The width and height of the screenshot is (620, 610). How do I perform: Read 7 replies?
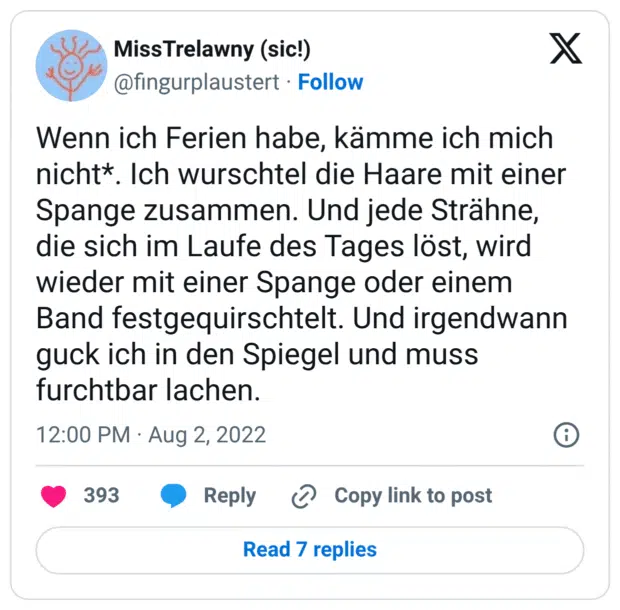point(310,549)
